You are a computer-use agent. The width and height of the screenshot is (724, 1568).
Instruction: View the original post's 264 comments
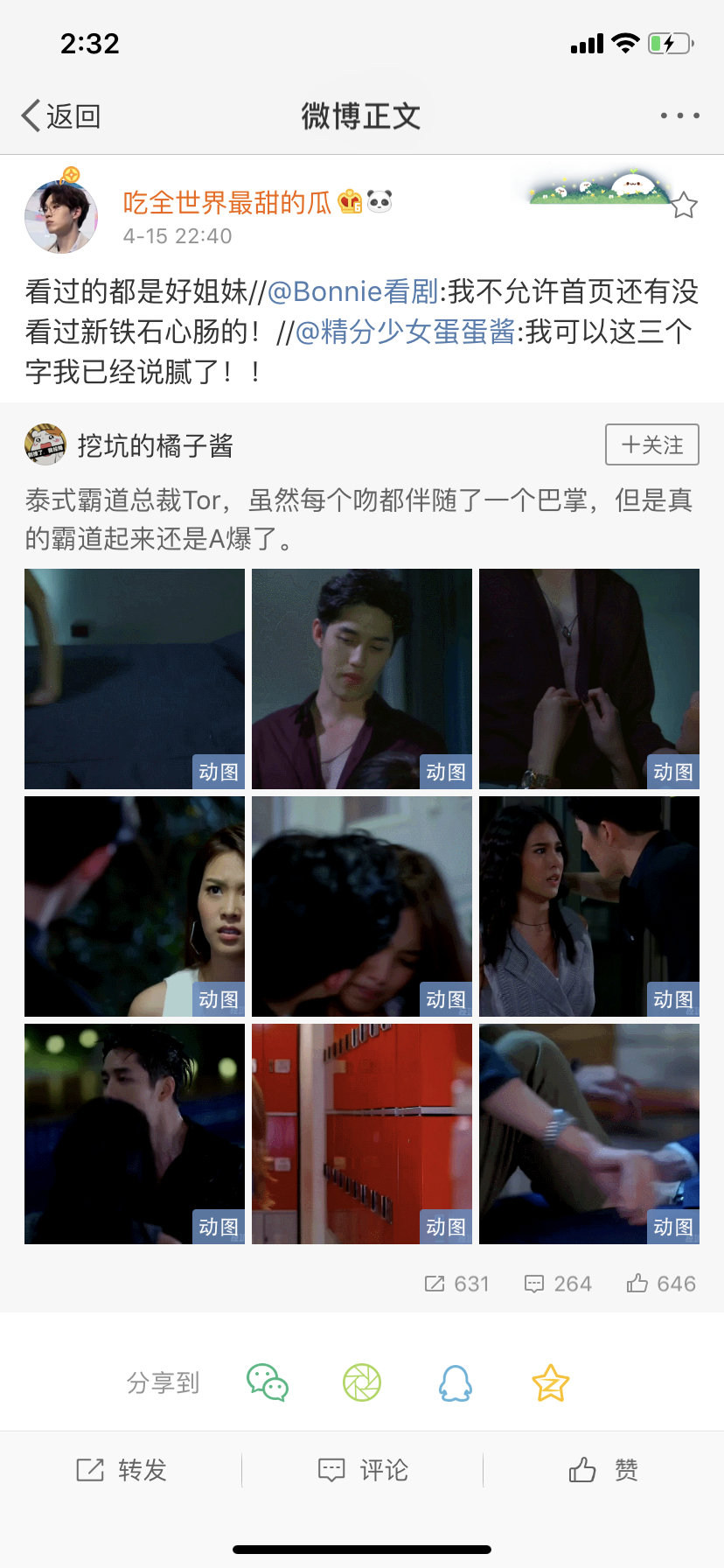(x=558, y=1284)
